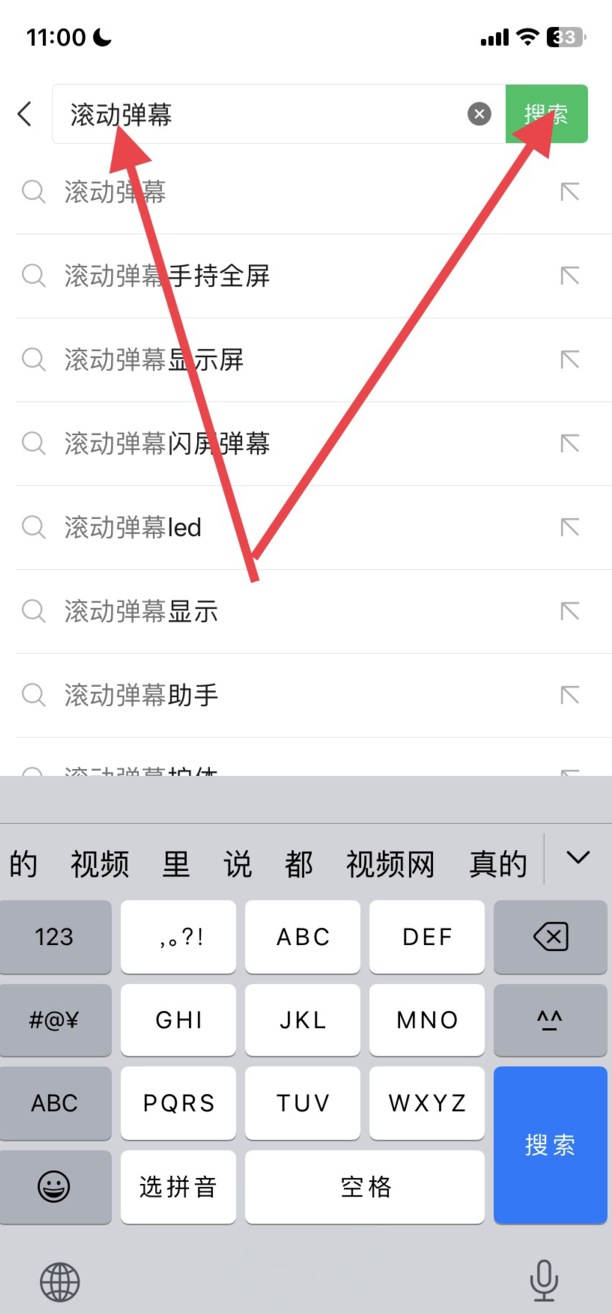Tap the green 搜索 button
This screenshot has height=1314, width=612.
tap(546, 114)
